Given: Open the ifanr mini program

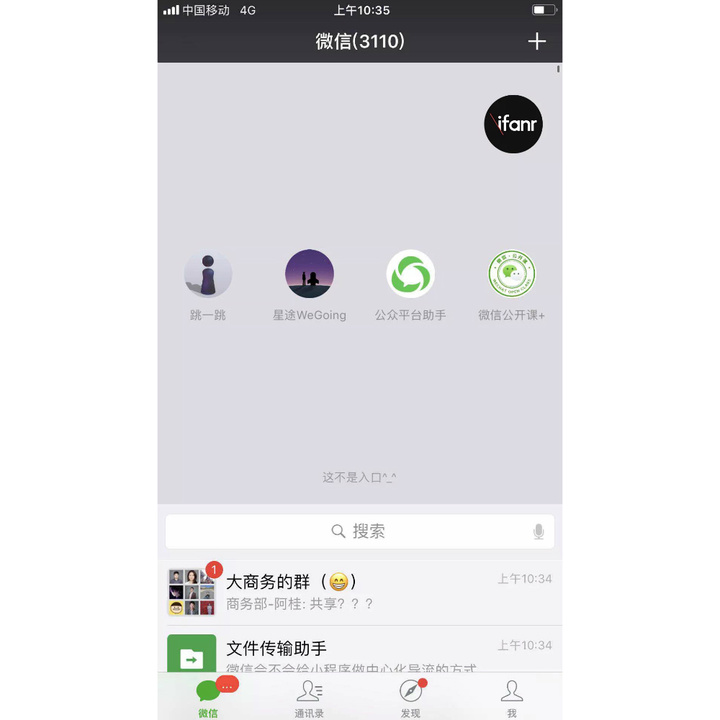Looking at the screenshot, I should coord(513,124).
